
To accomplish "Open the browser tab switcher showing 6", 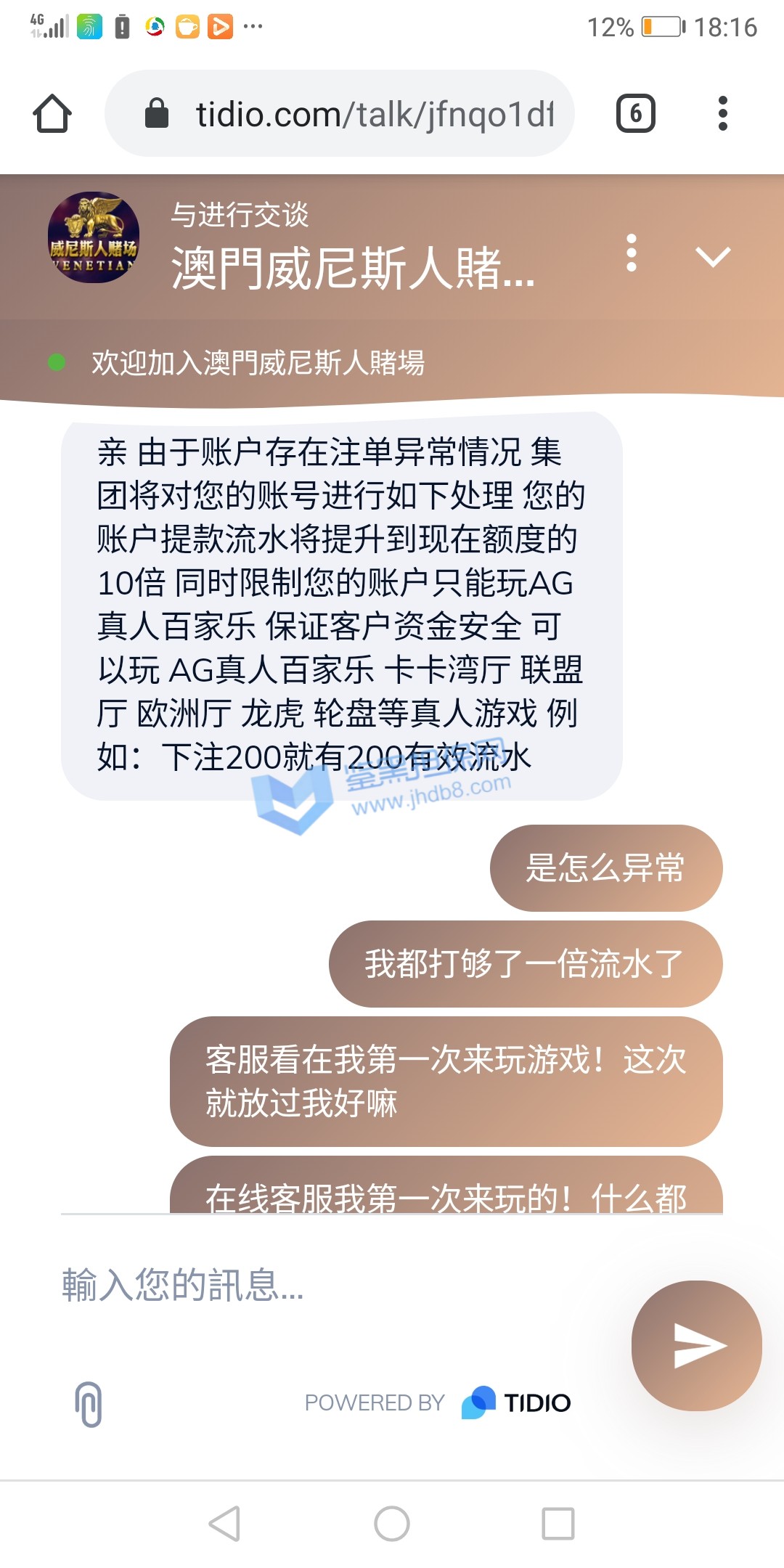I will tap(635, 114).
